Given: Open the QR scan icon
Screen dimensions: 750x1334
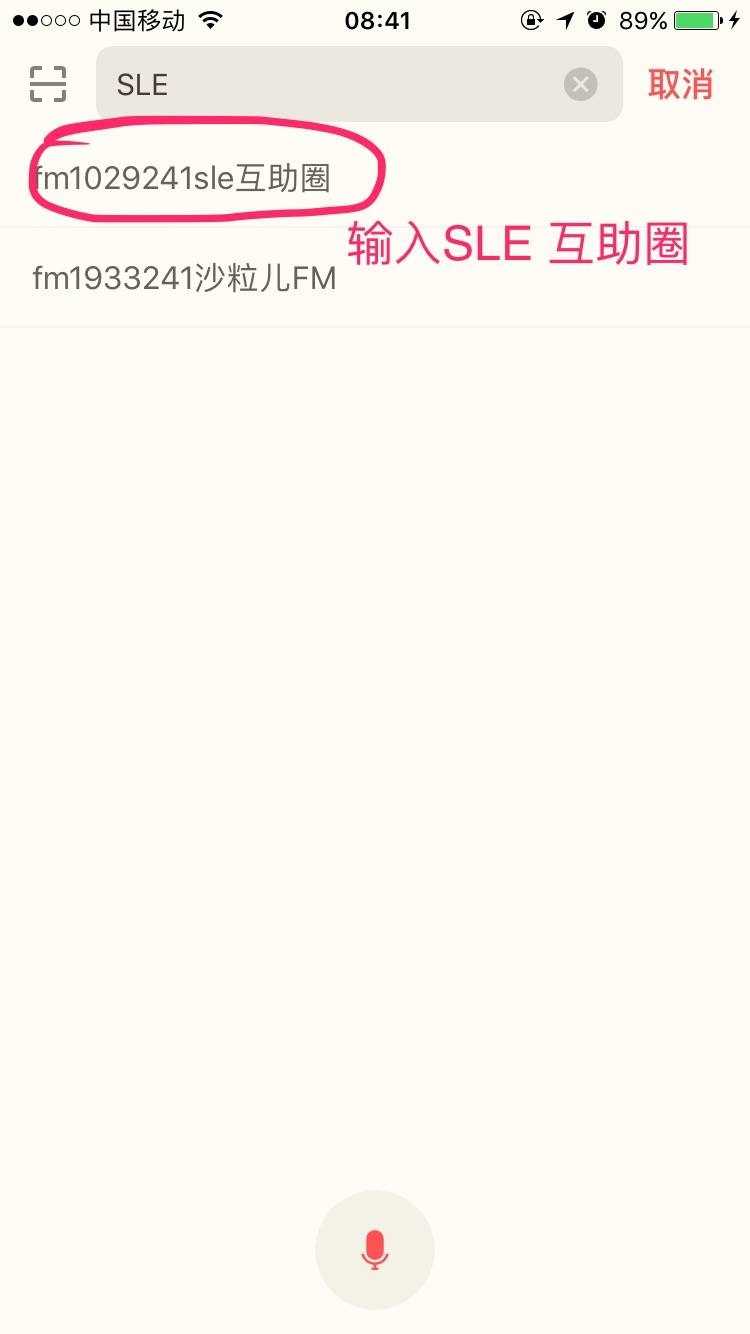Looking at the screenshot, I should [x=48, y=84].
